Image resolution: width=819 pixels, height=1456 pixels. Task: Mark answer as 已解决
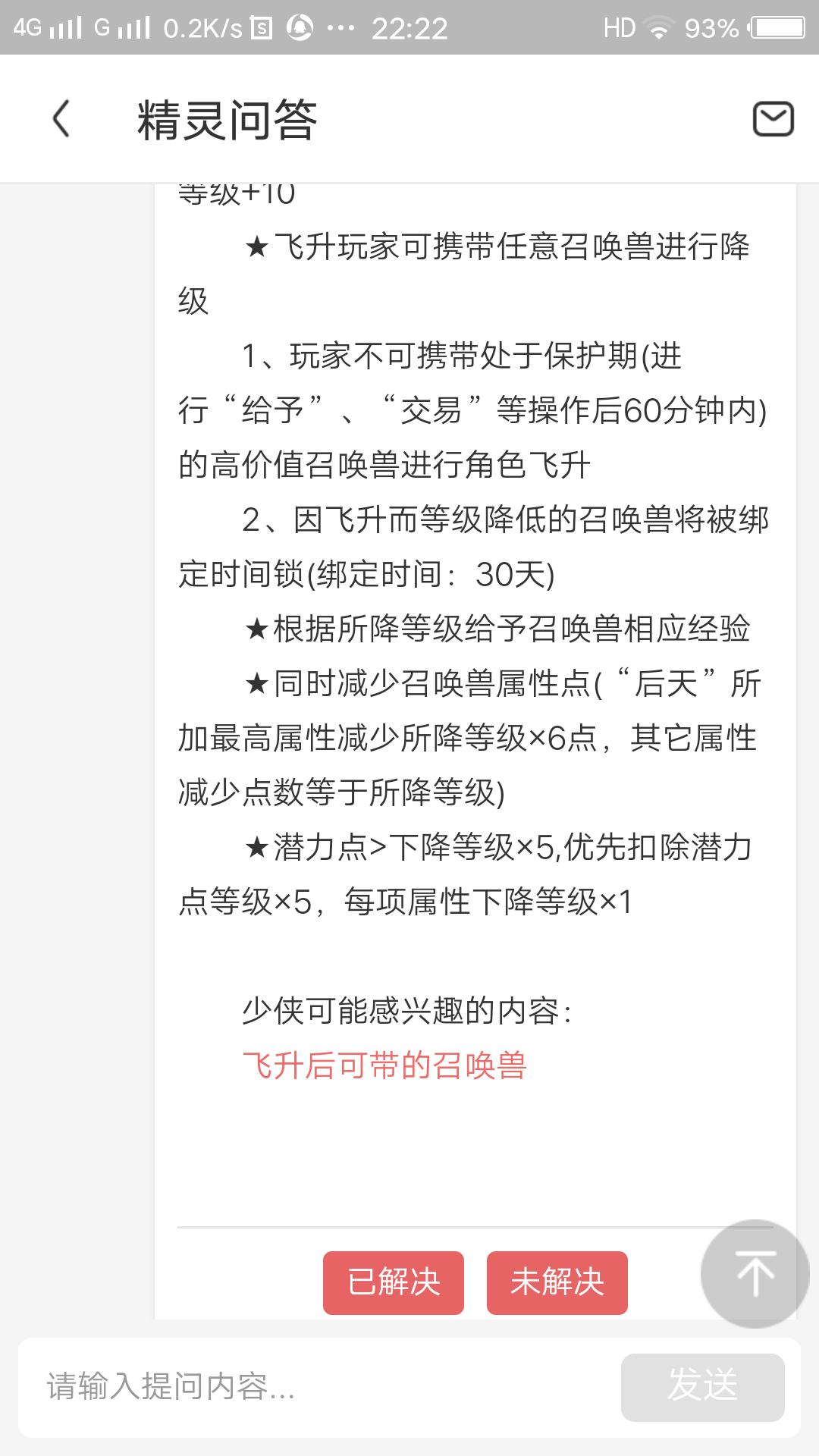click(394, 1282)
